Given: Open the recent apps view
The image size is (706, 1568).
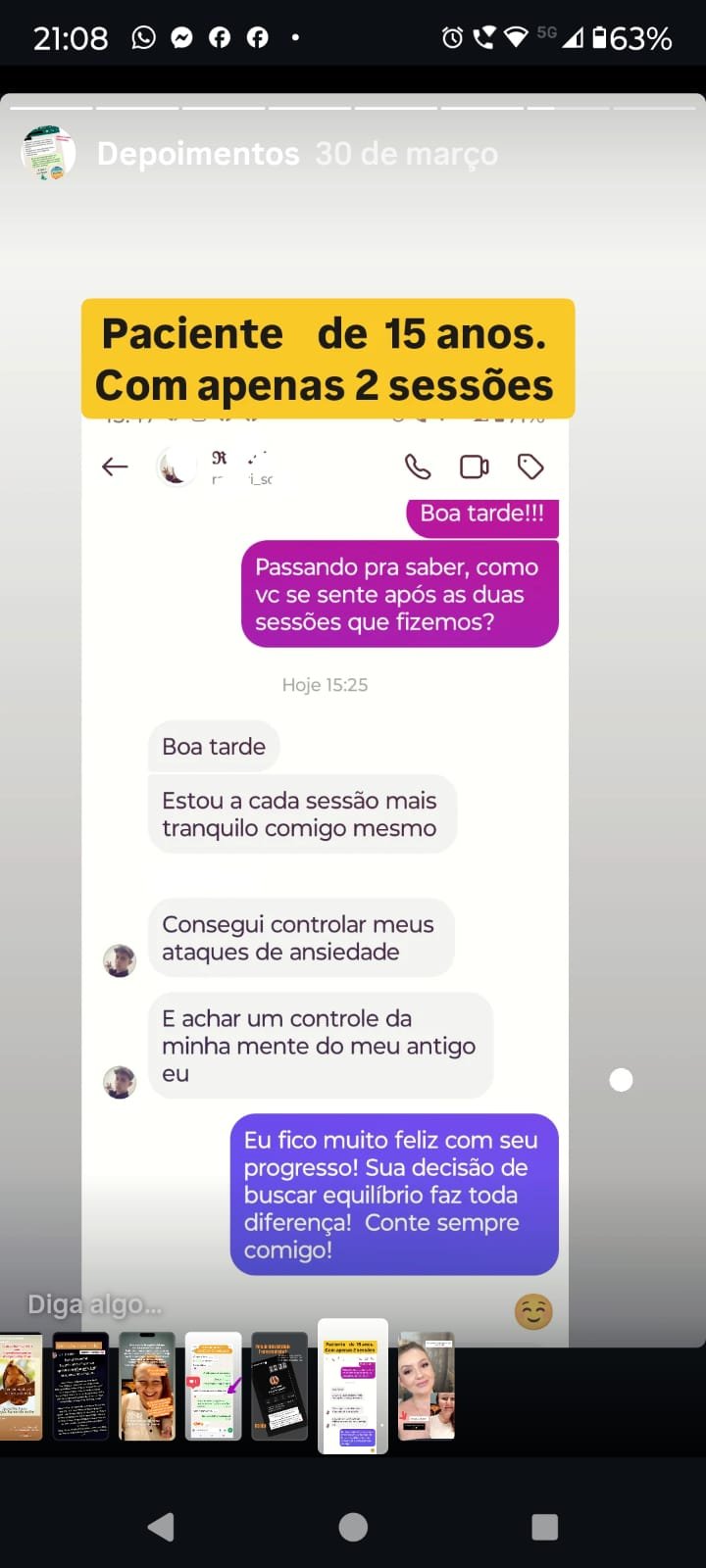Looking at the screenshot, I should (544, 1526).
